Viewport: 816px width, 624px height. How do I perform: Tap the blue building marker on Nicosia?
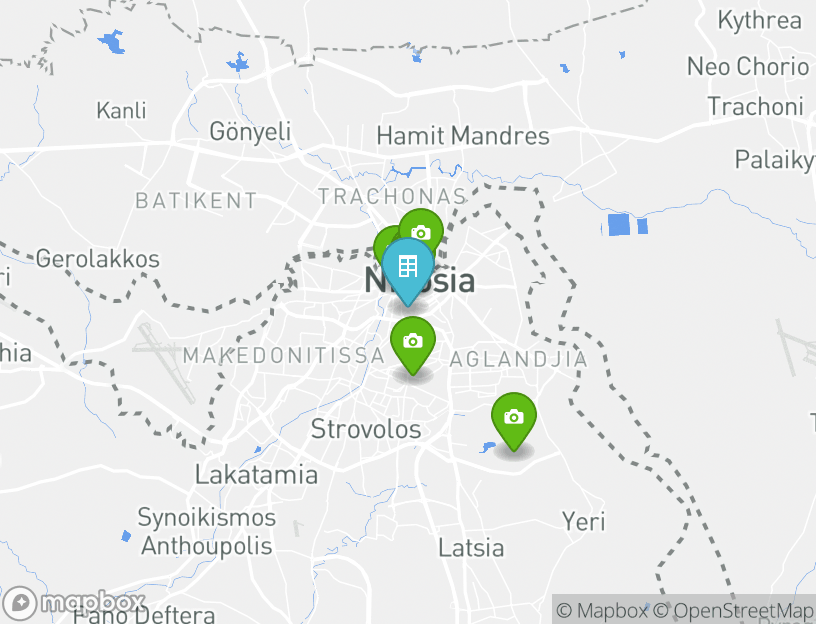[x=407, y=267]
